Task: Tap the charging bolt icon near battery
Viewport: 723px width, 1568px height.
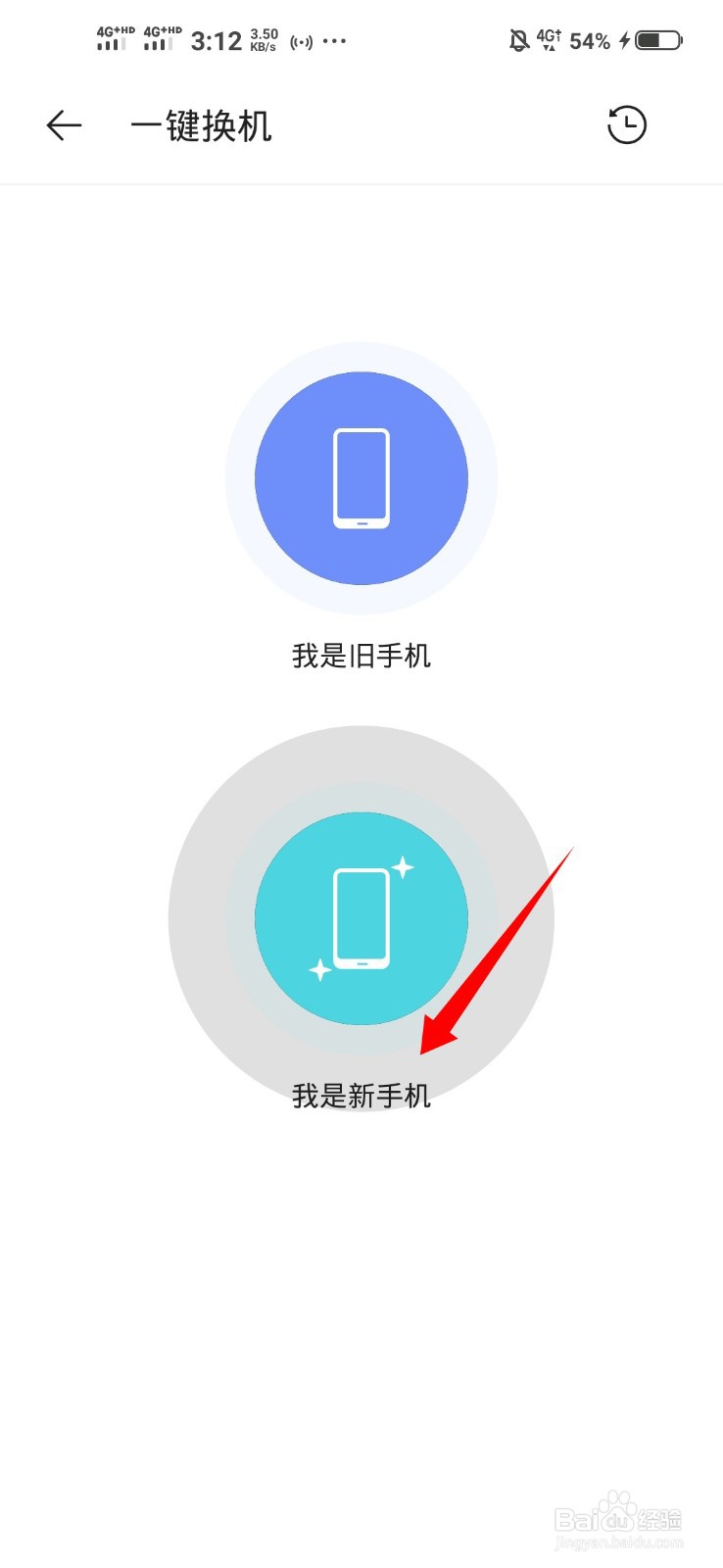Action: coord(625,40)
